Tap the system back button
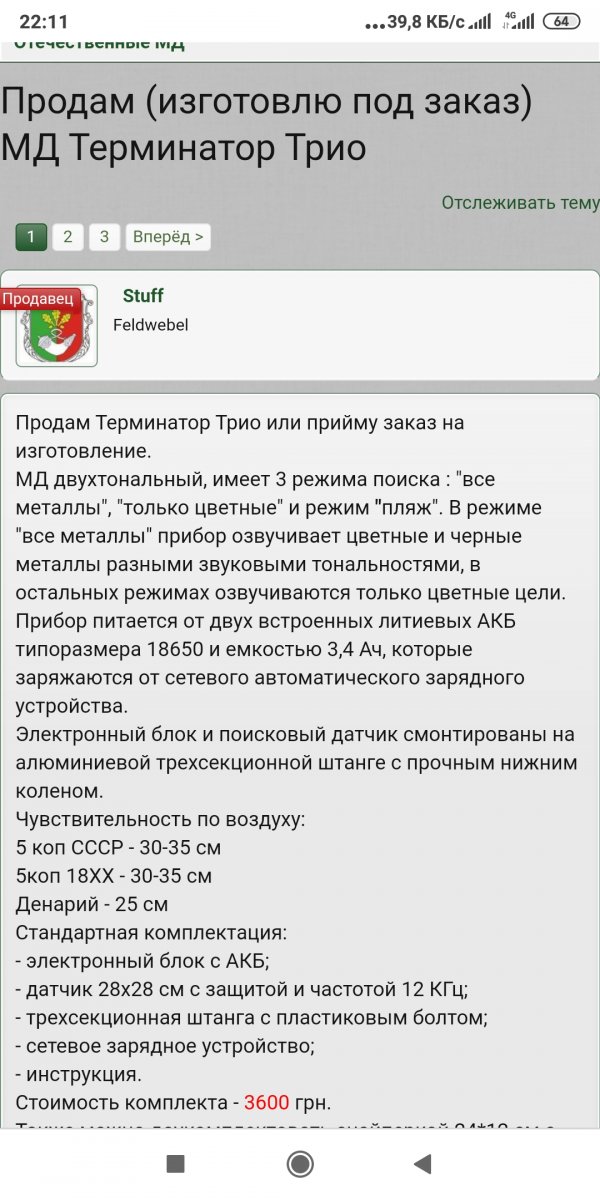This screenshot has width=600, height=1200. coord(422,1163)
